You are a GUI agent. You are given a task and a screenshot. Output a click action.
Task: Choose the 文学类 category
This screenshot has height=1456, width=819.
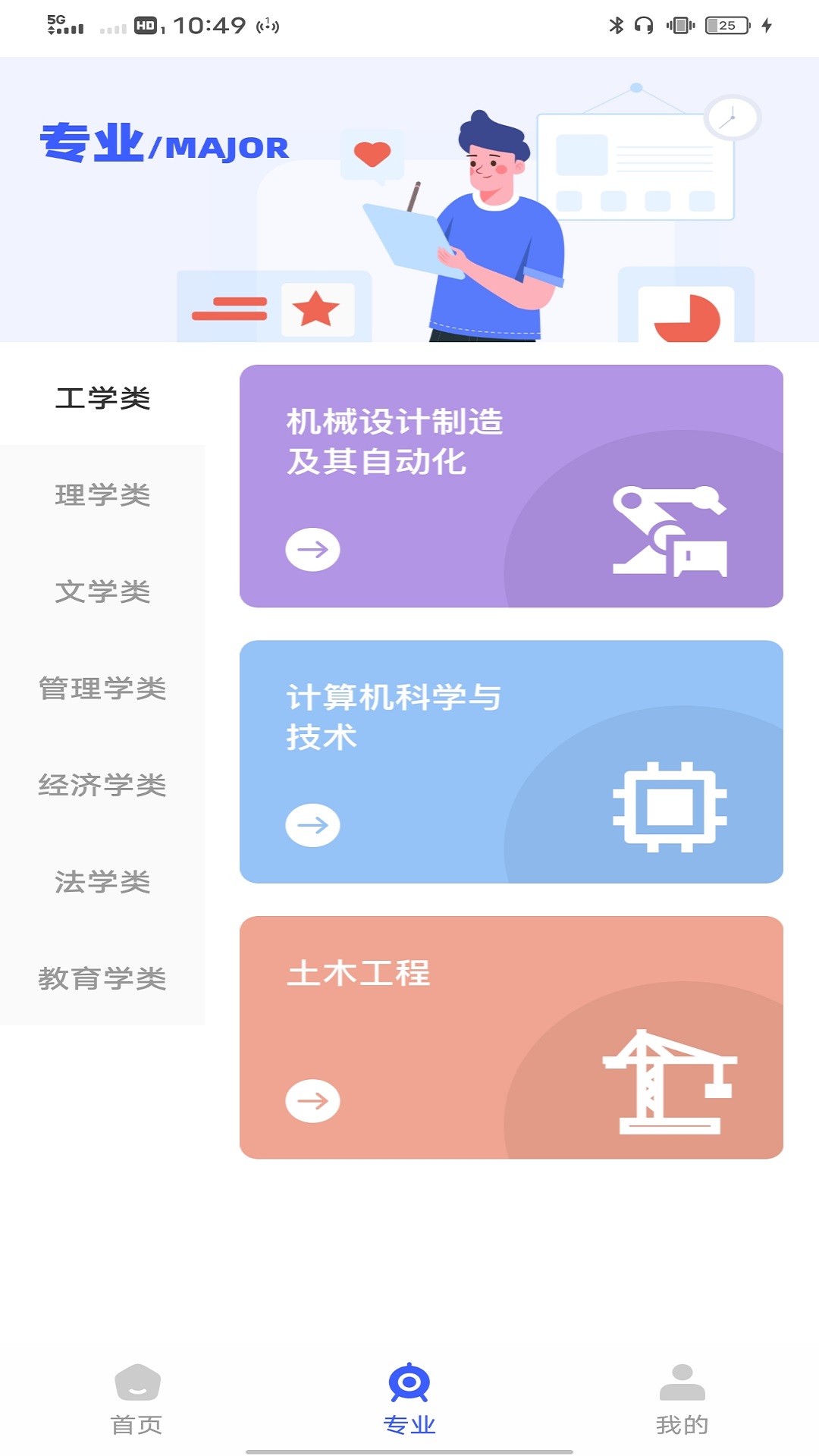pyautogui.click(x=102, y=591)
